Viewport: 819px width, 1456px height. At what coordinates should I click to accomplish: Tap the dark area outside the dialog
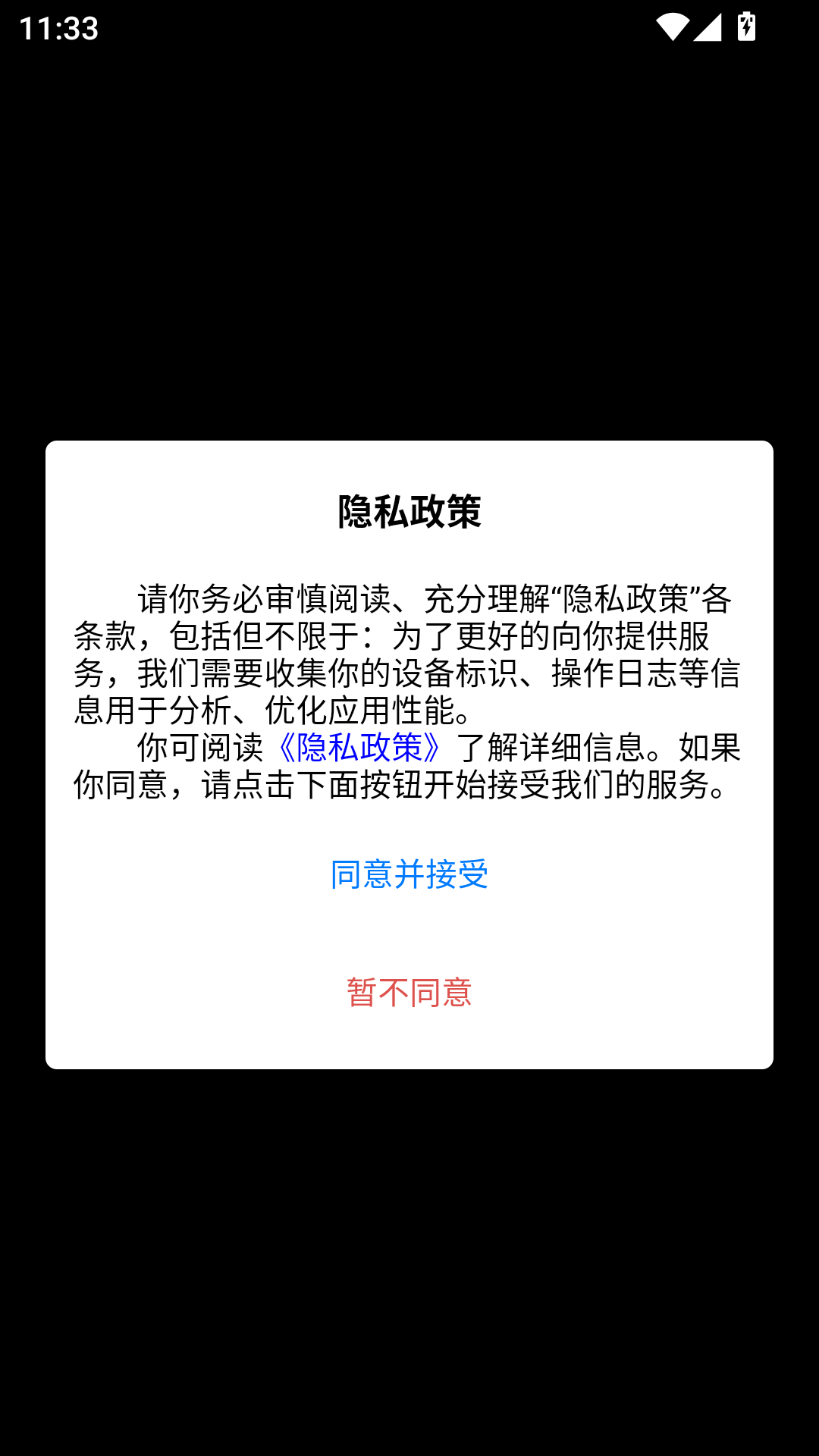coord(409,227)
